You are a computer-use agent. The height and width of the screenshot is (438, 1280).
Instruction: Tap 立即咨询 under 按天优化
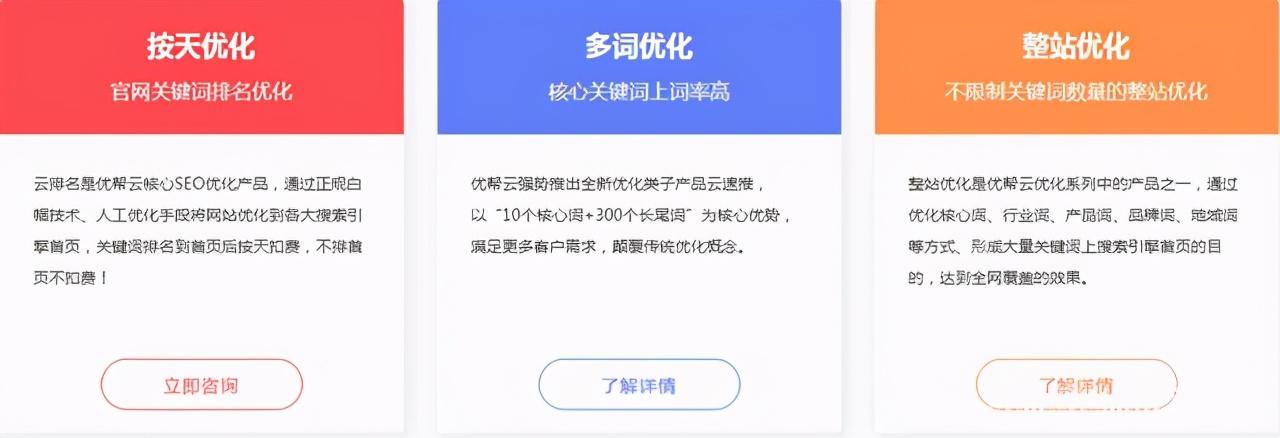point(201,385)
